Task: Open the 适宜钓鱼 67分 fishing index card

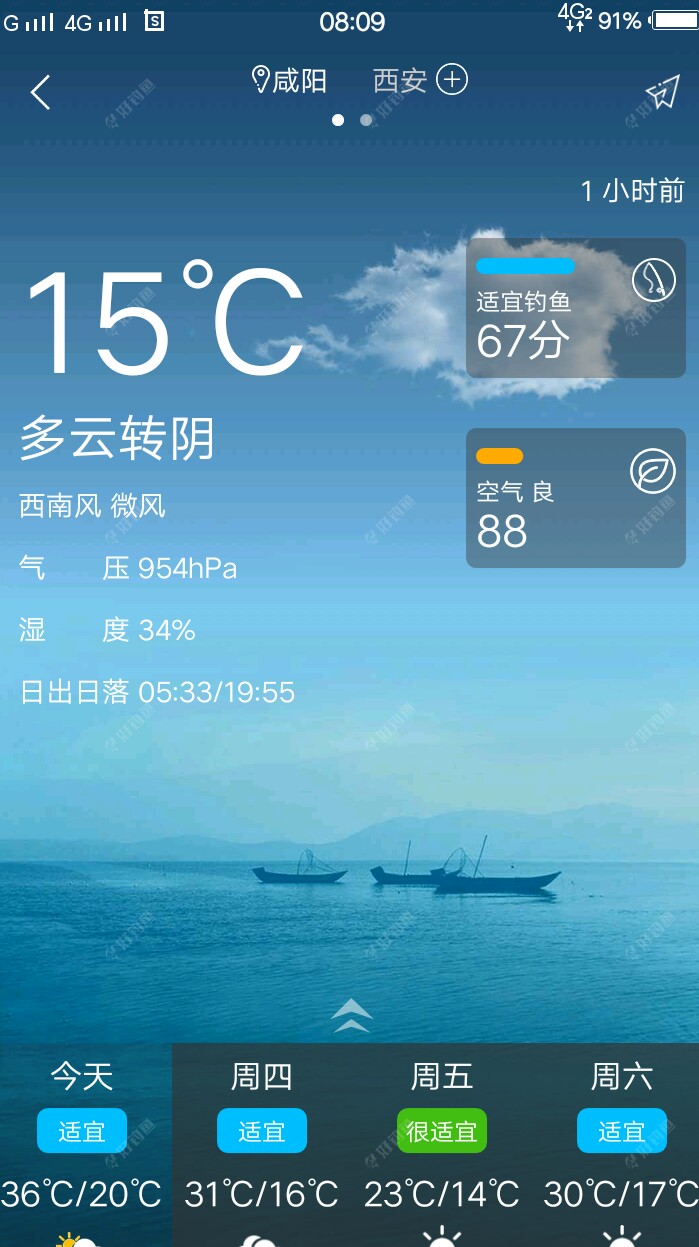Action: [x=575, y=308]
